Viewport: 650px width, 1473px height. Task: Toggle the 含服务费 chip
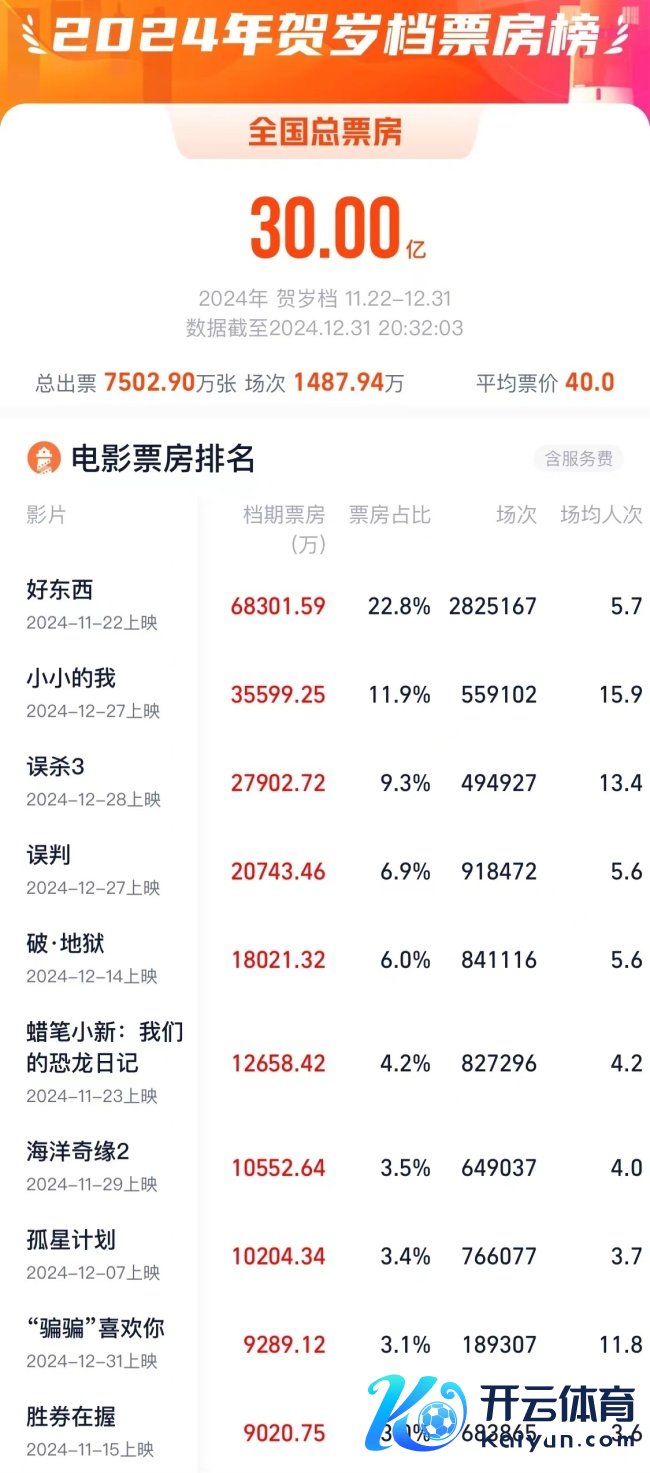pyautogui.click(x=578, y=459)
